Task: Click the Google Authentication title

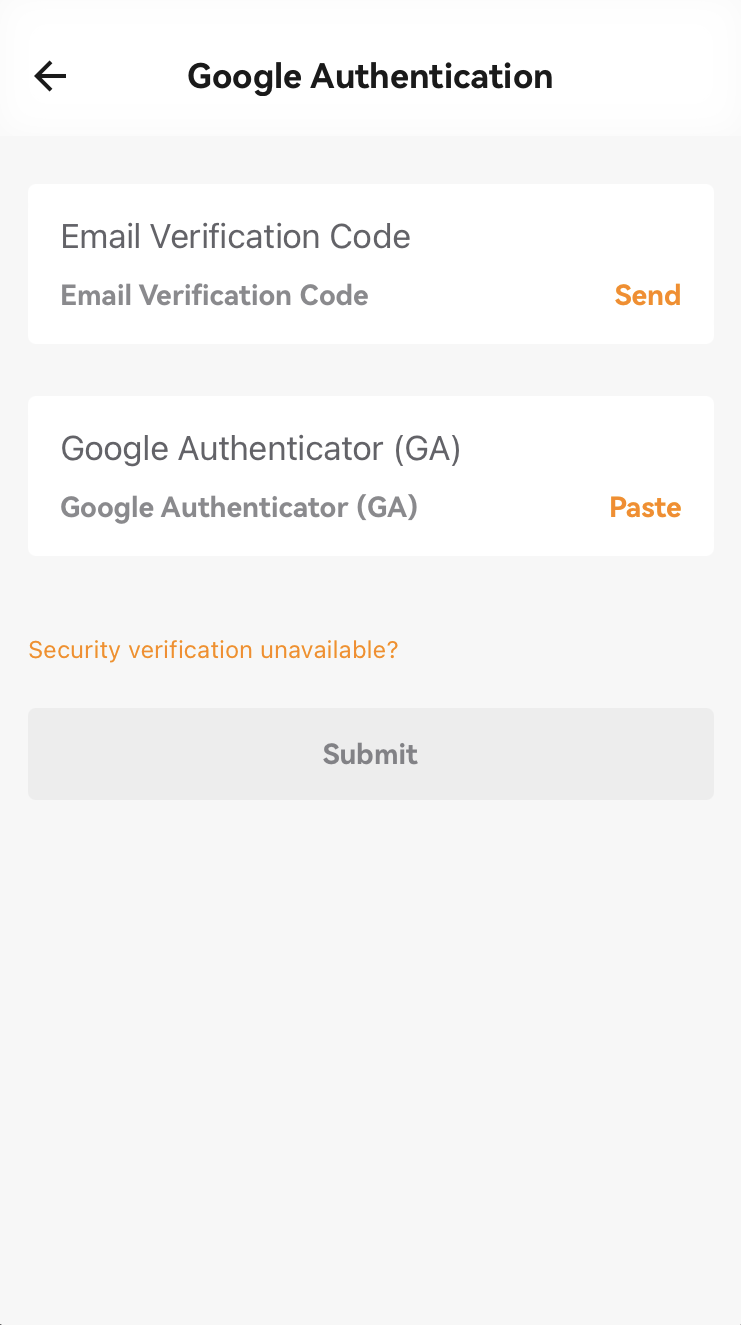Action: [x=370, y=76]
